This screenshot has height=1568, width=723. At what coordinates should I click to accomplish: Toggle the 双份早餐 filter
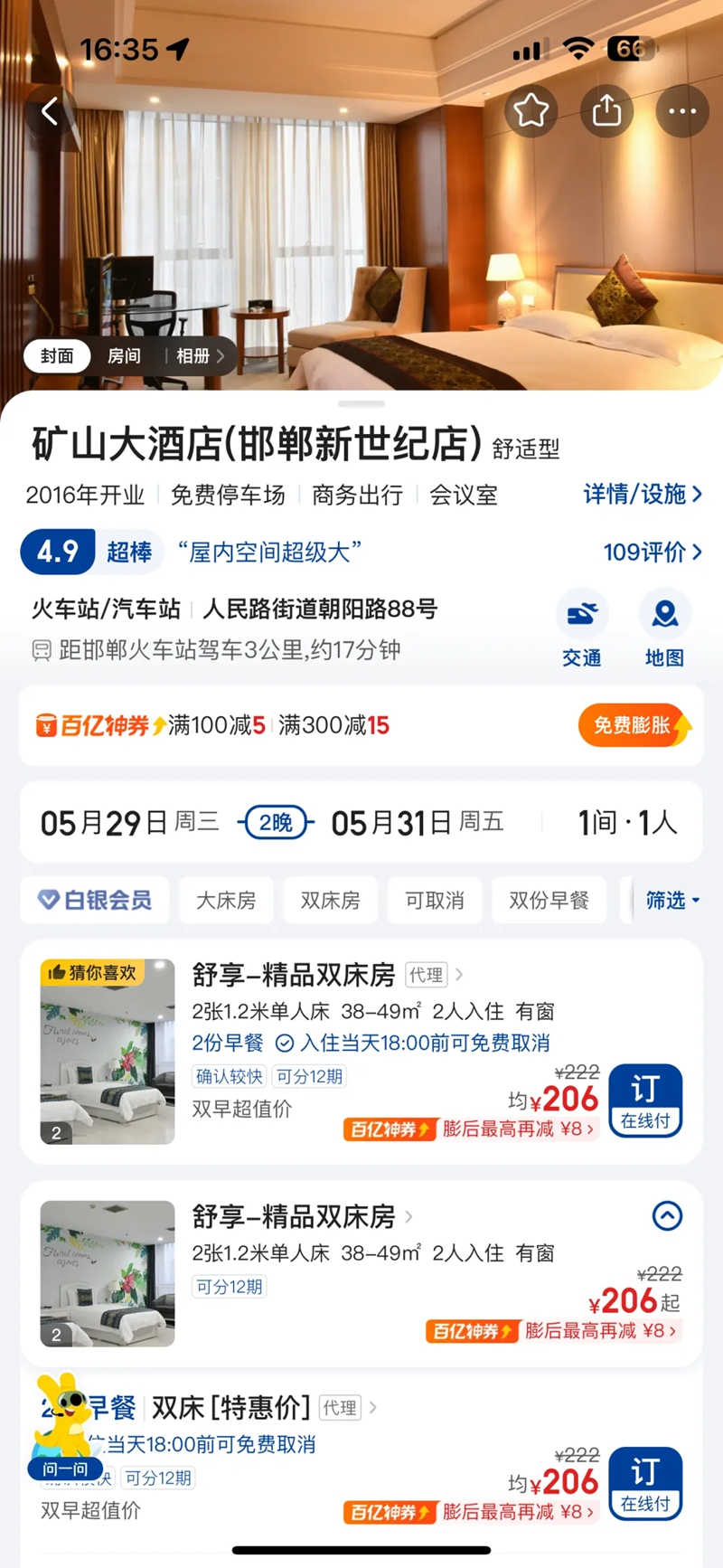point(549,900)
